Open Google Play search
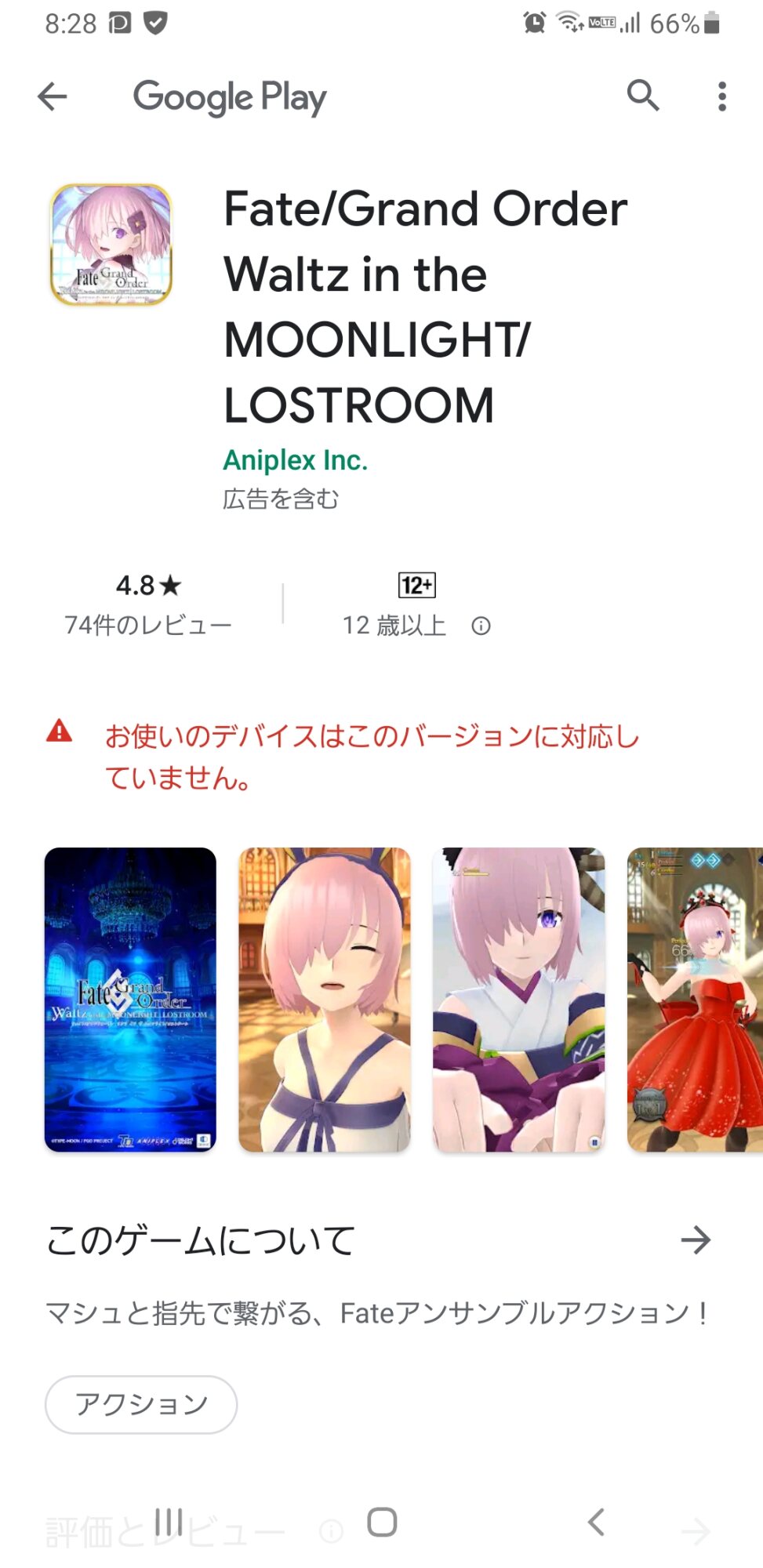Viewport: 763px width, 1568px height. (x=642, y=96)
